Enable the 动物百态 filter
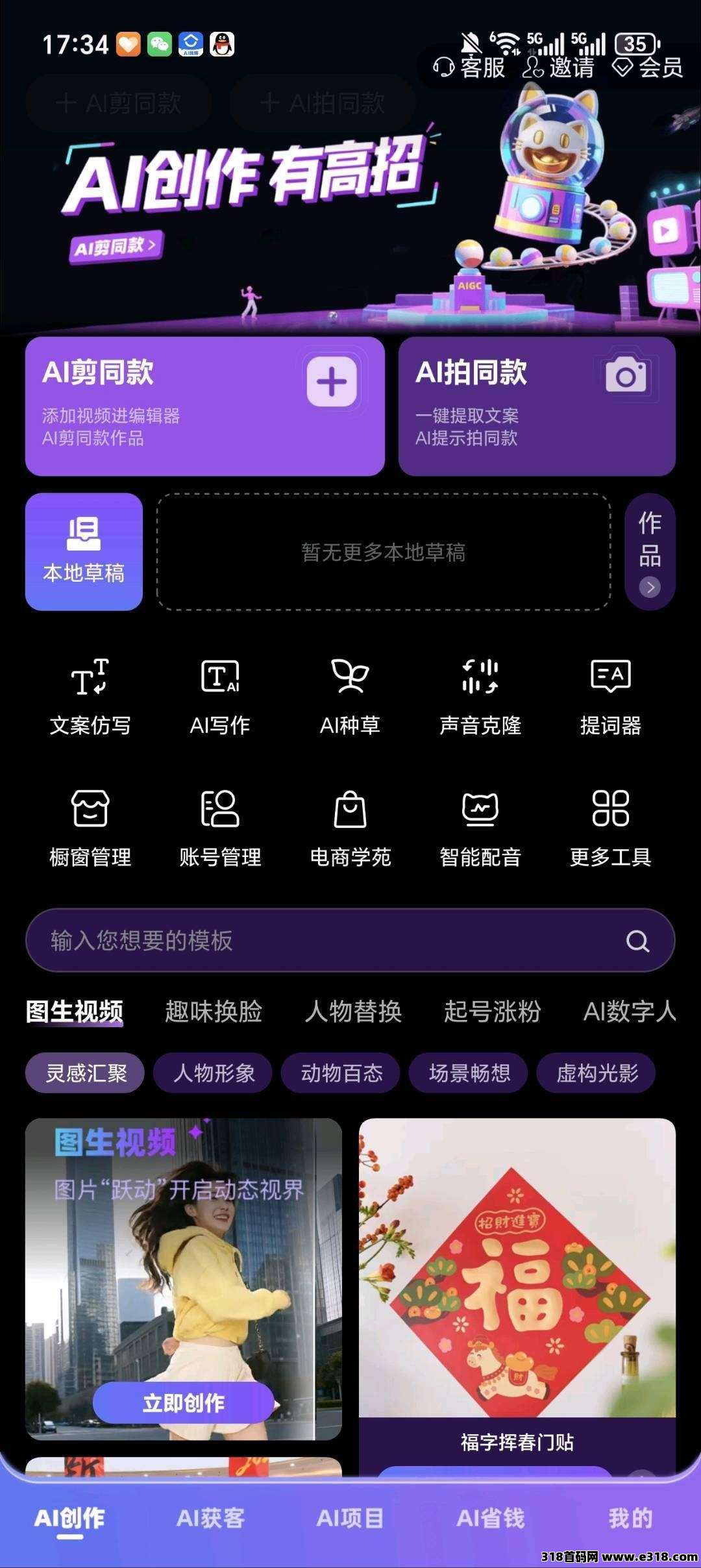This screenshot has width=701, height=1568. (341, 1073)
